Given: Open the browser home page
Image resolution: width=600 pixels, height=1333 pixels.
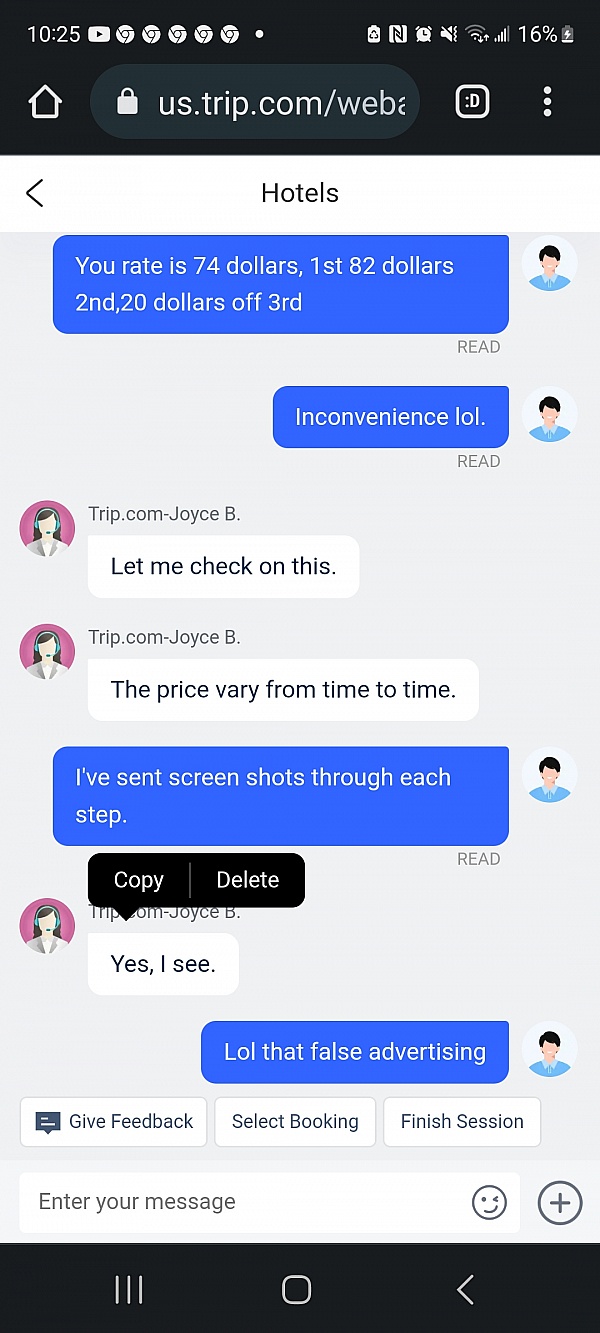Looking at the screenshot, I should point(45,102).
